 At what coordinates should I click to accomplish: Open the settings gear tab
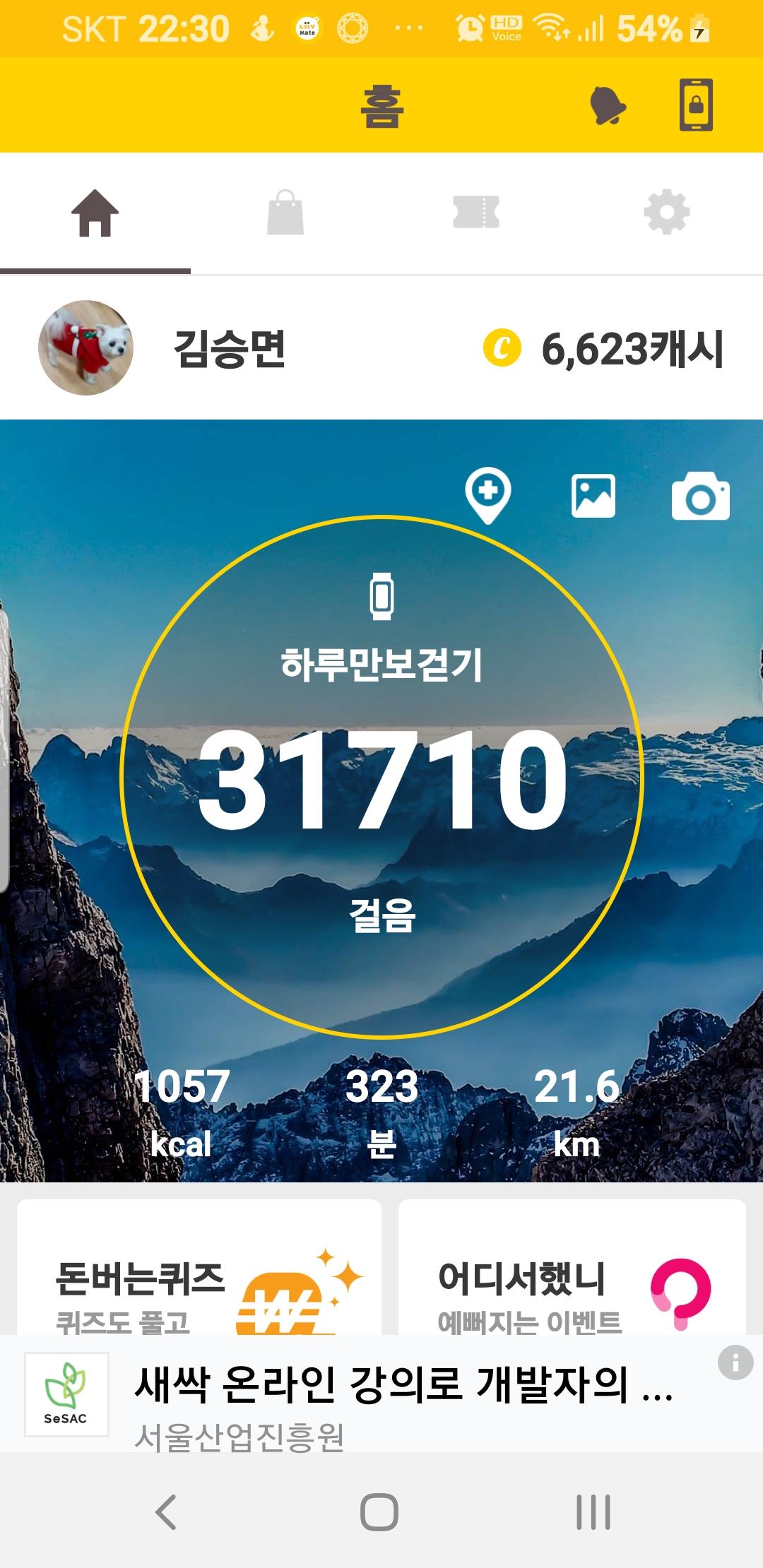[x=667, y=213]
